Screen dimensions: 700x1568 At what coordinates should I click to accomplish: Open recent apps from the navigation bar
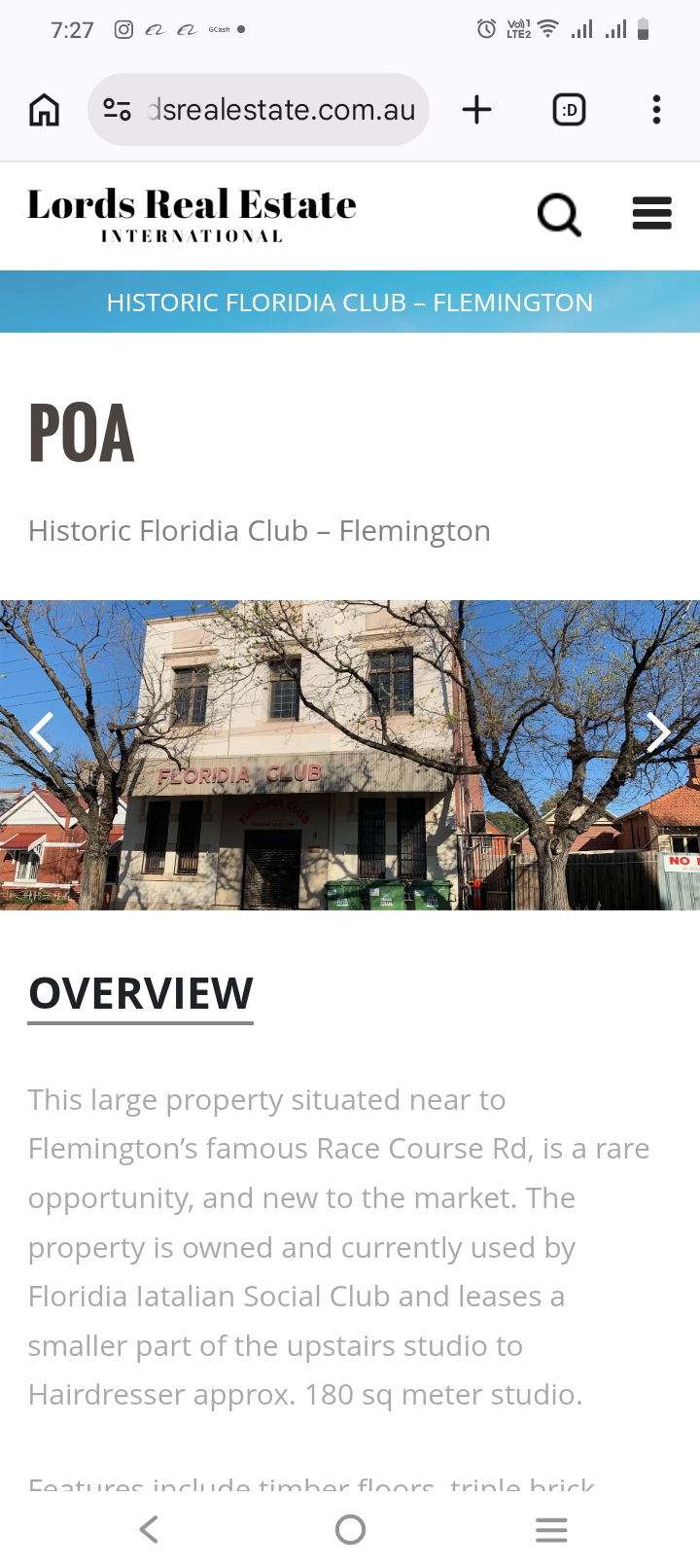click(551, 1530)
